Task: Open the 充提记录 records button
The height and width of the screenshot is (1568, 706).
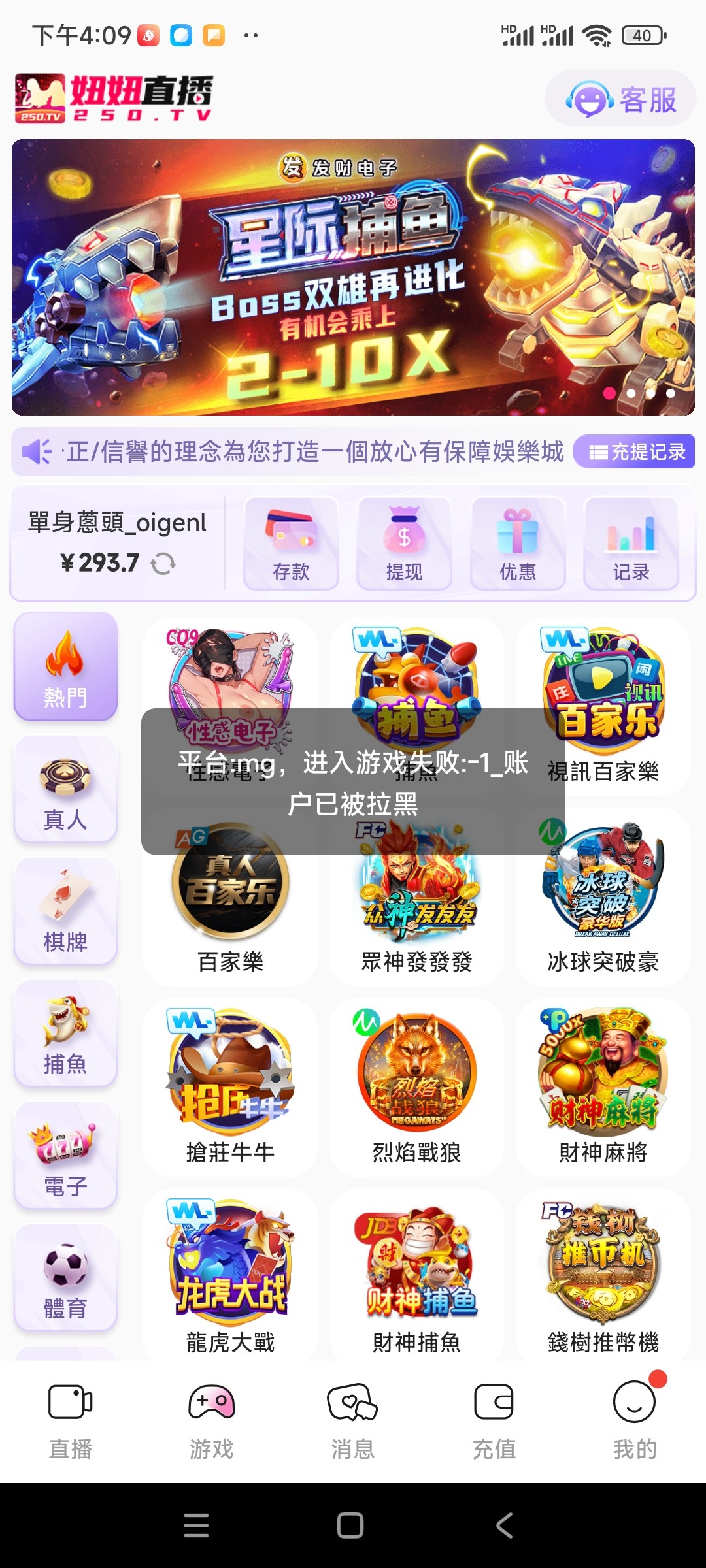Action: tap(636, 451)
